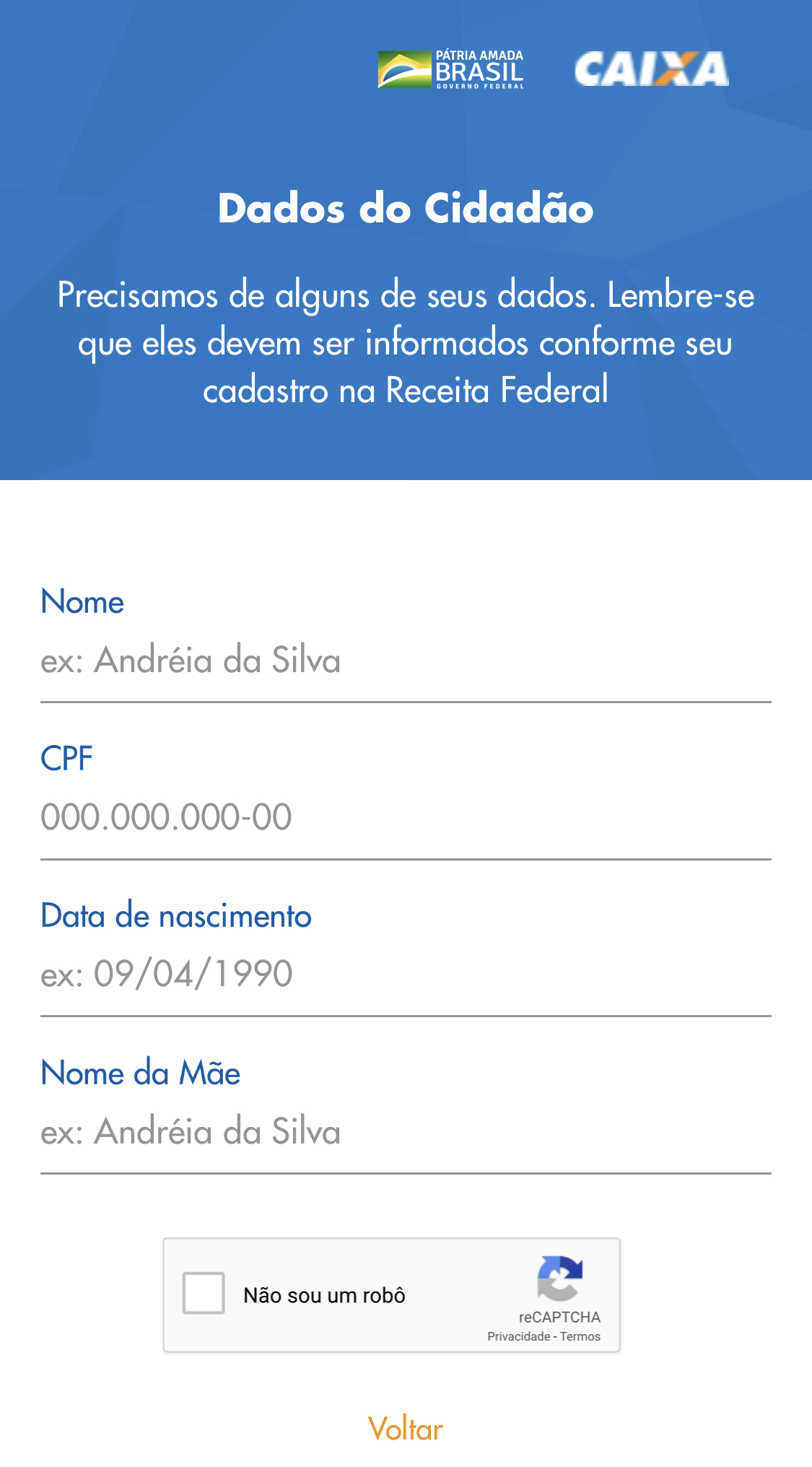Select the Data de nascimento field
This screenshot has height=1467, width=812.
(406, 974)
